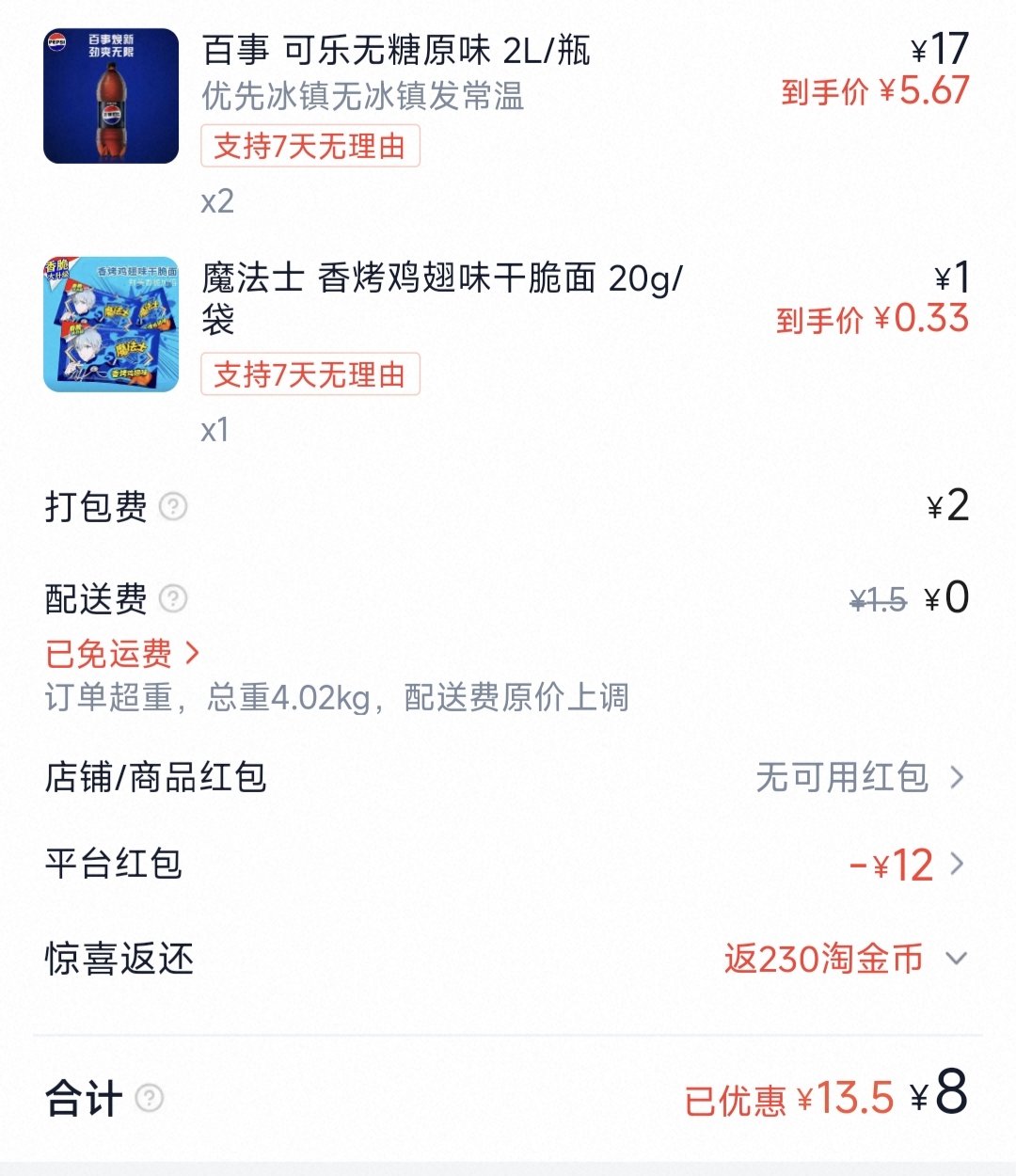
Task: Expand the 惊喜返还 淘金币 details
Action: coord(958,959)
